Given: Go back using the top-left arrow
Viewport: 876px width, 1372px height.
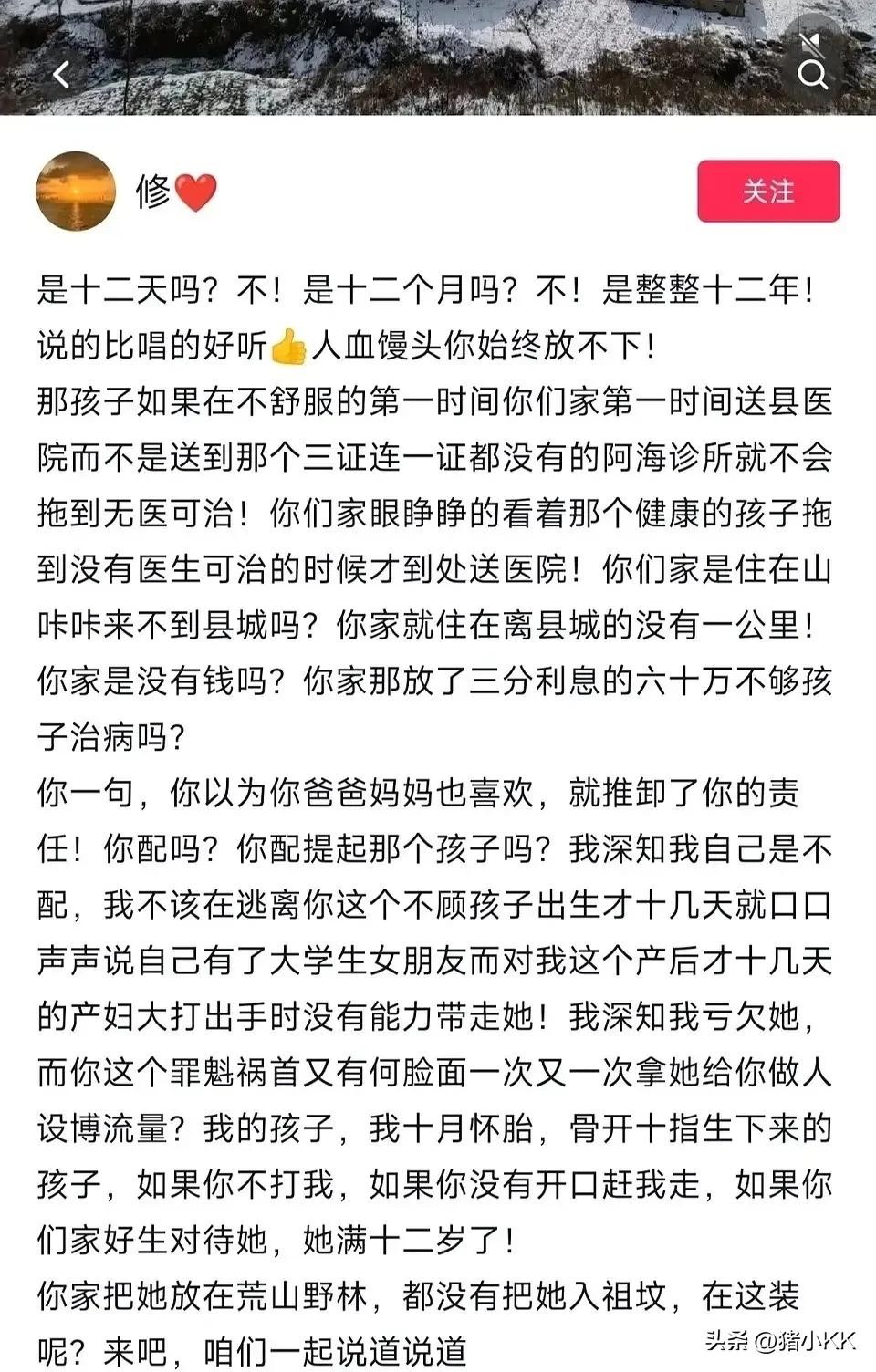Looking at the screenshot, I should coord(61,74).
